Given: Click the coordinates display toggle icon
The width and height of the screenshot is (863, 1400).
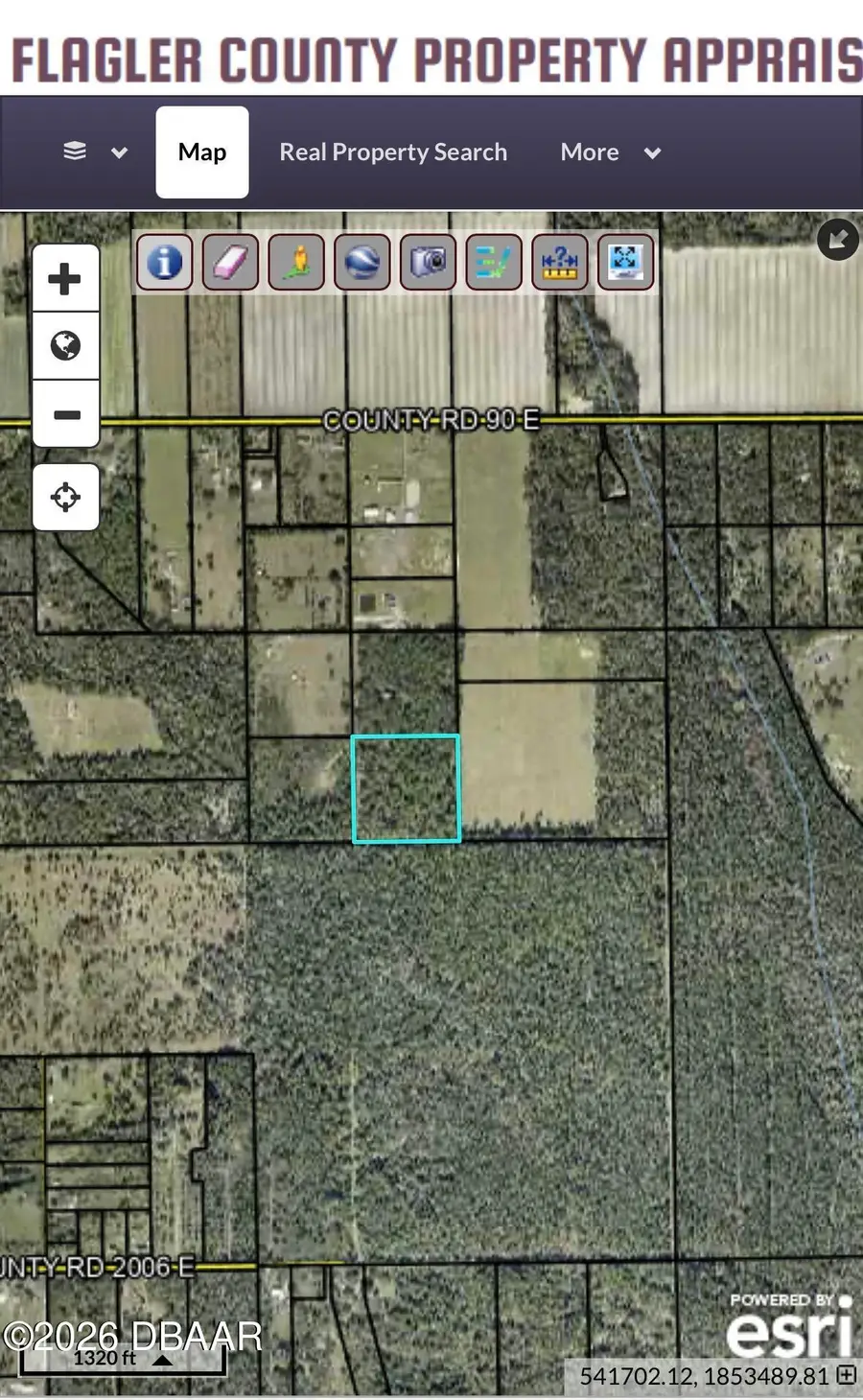Looking at the screenshot, I should tap(848, 1375).
